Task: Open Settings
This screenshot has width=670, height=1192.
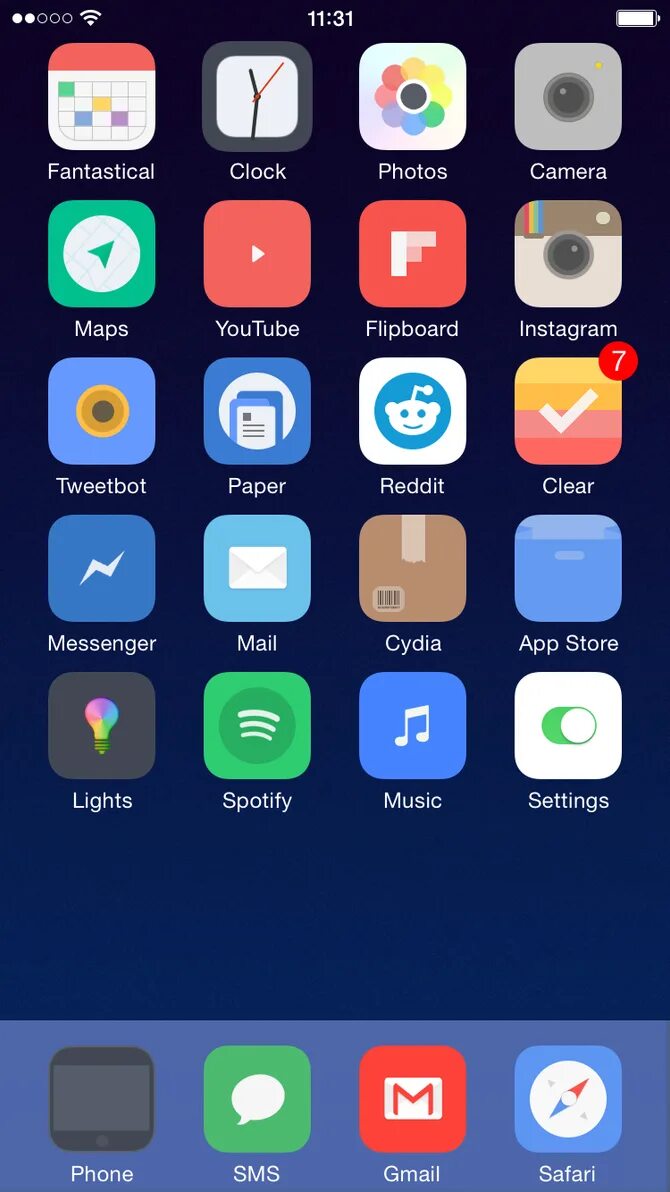Action: pos(568,725)
